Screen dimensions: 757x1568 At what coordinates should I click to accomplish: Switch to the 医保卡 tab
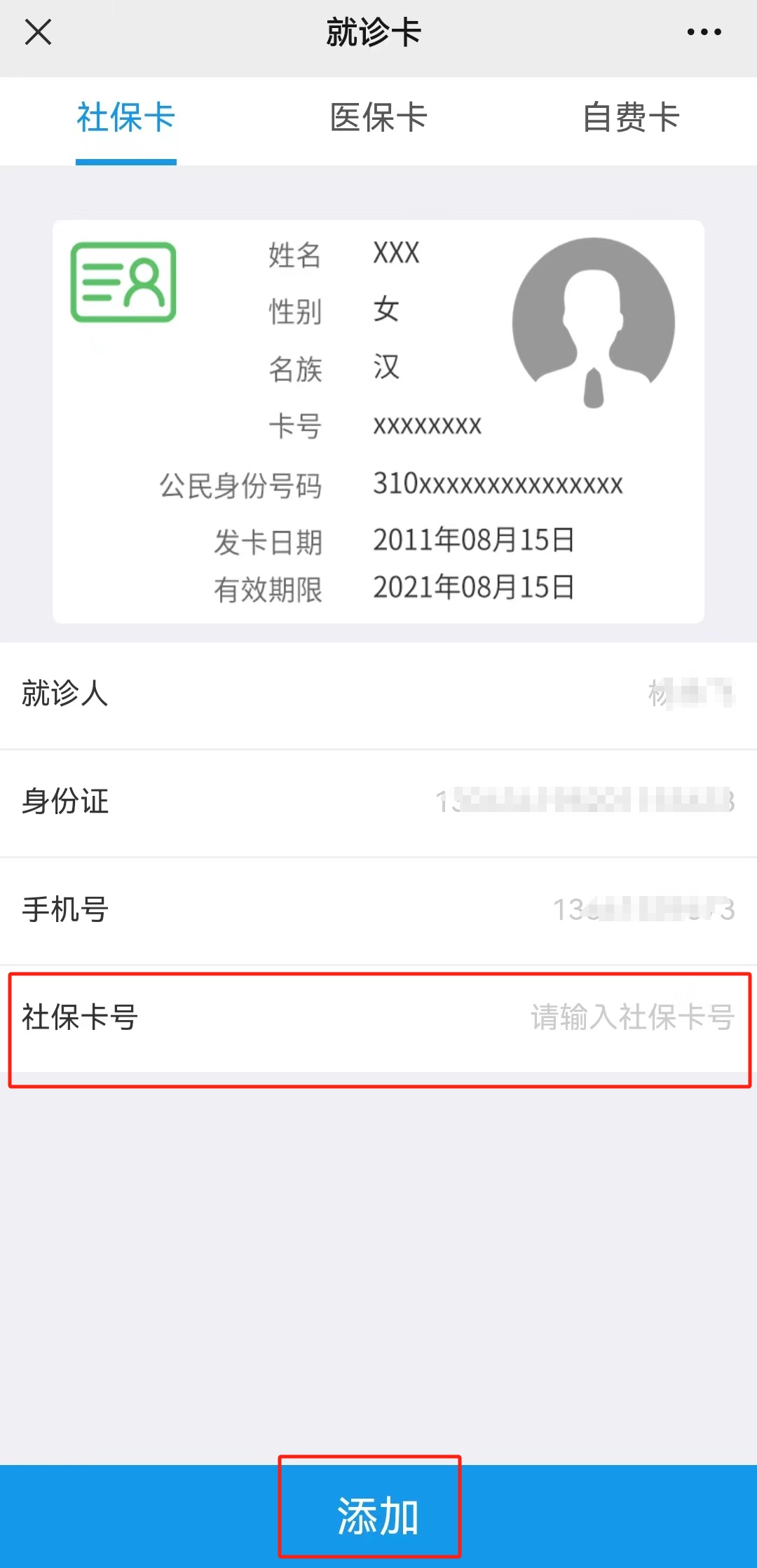(378, 118)
